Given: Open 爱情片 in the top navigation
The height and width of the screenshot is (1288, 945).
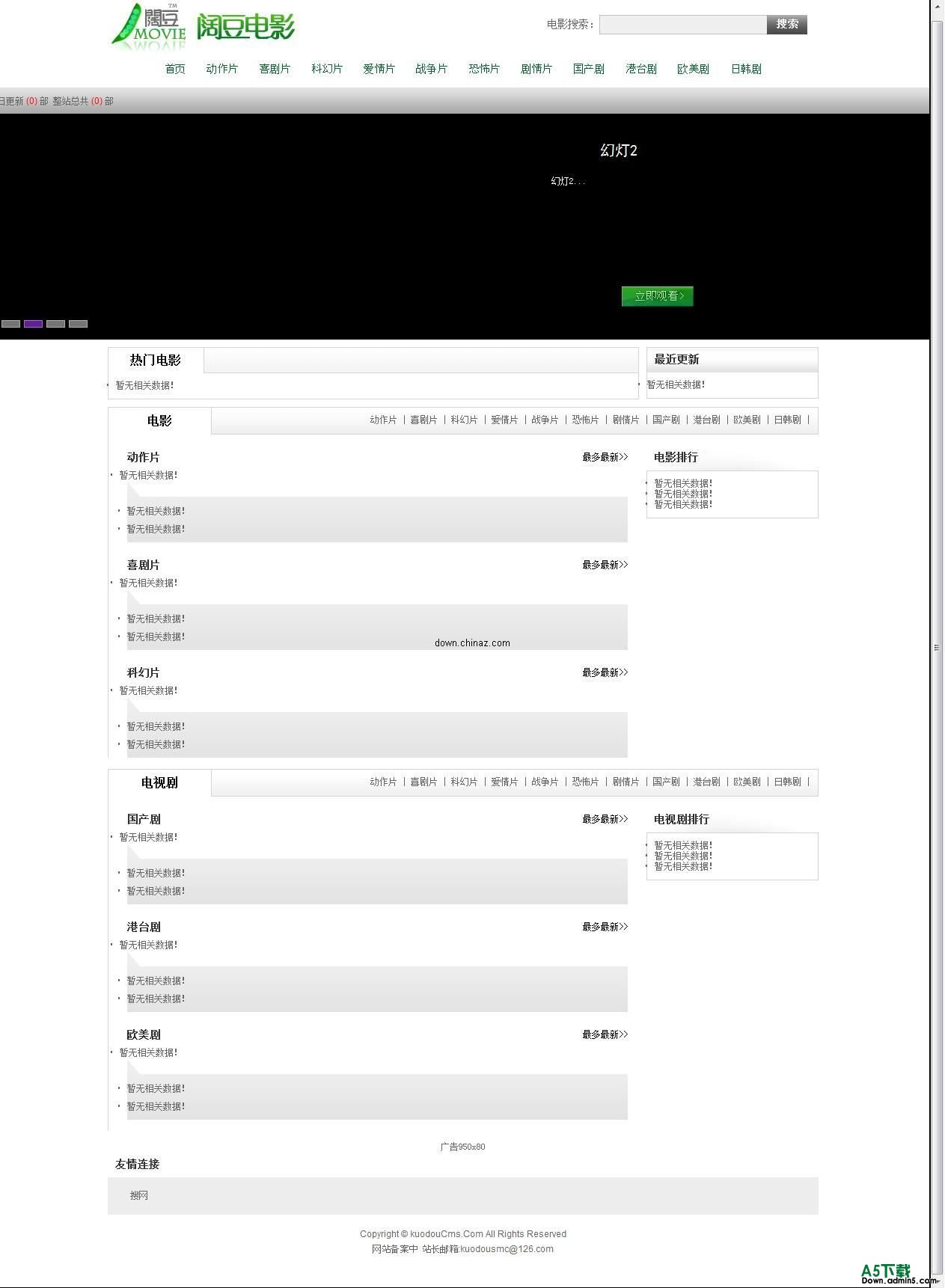Looking at the screenshot, I should [379, 69].
